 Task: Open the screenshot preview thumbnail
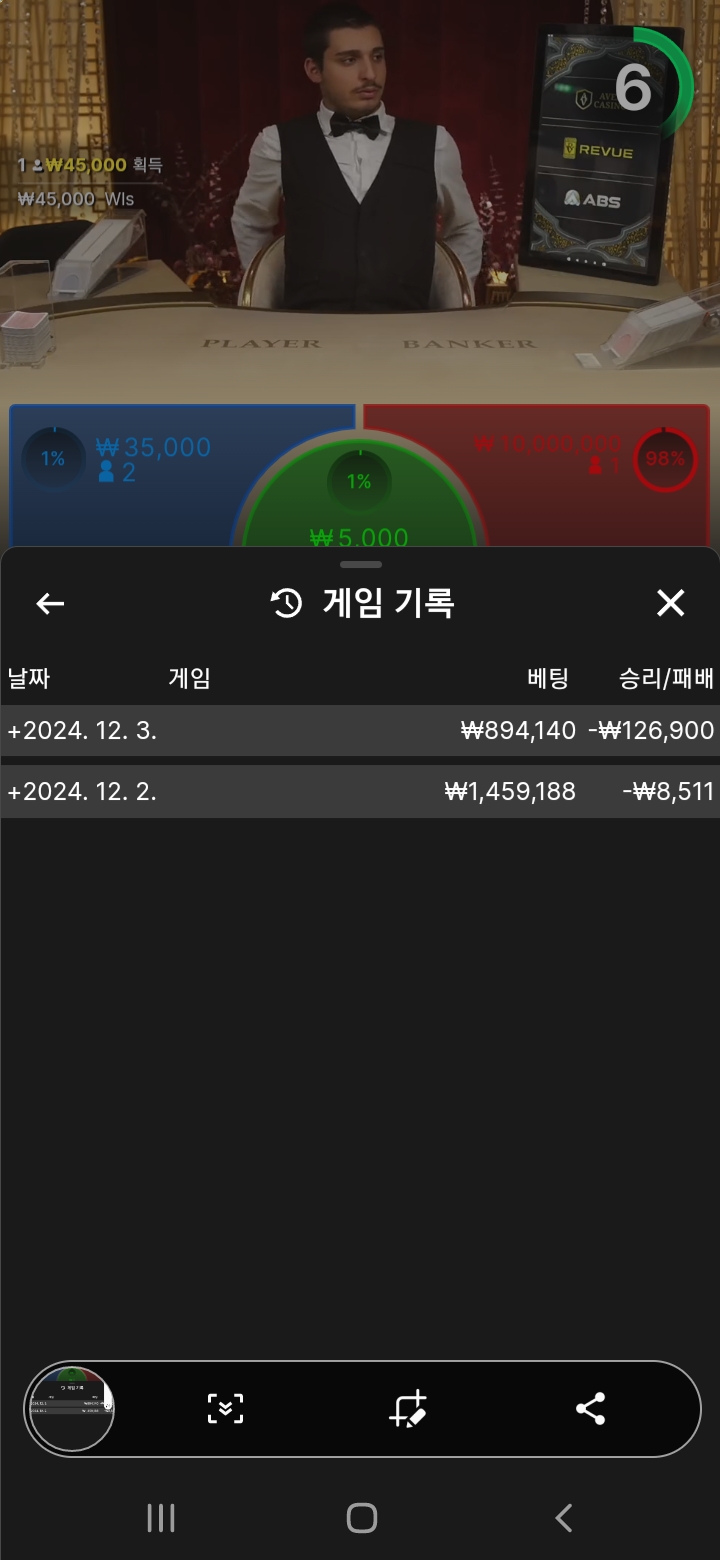[x=70, y=1408]
